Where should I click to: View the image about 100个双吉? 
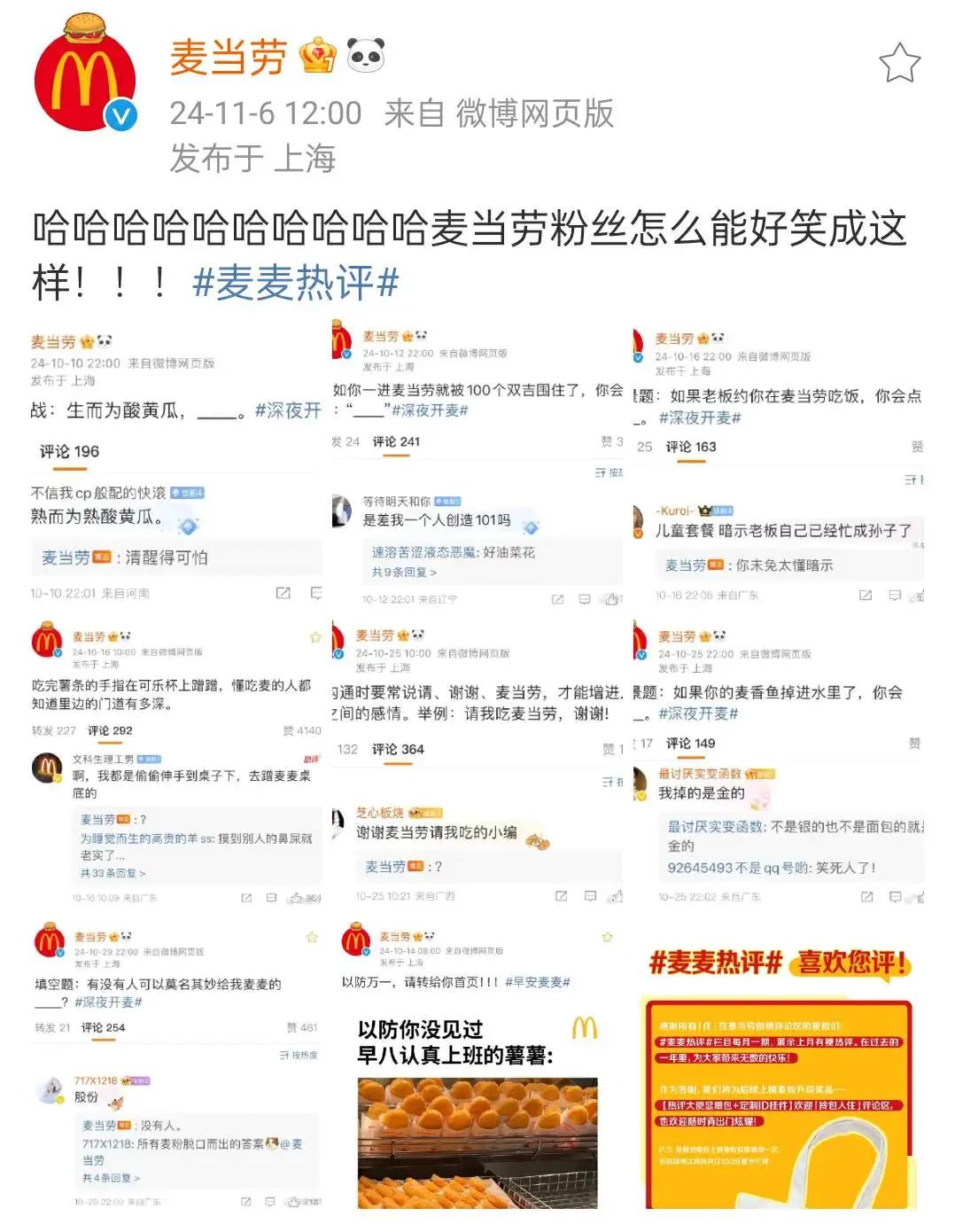click(x=477, y=465)
